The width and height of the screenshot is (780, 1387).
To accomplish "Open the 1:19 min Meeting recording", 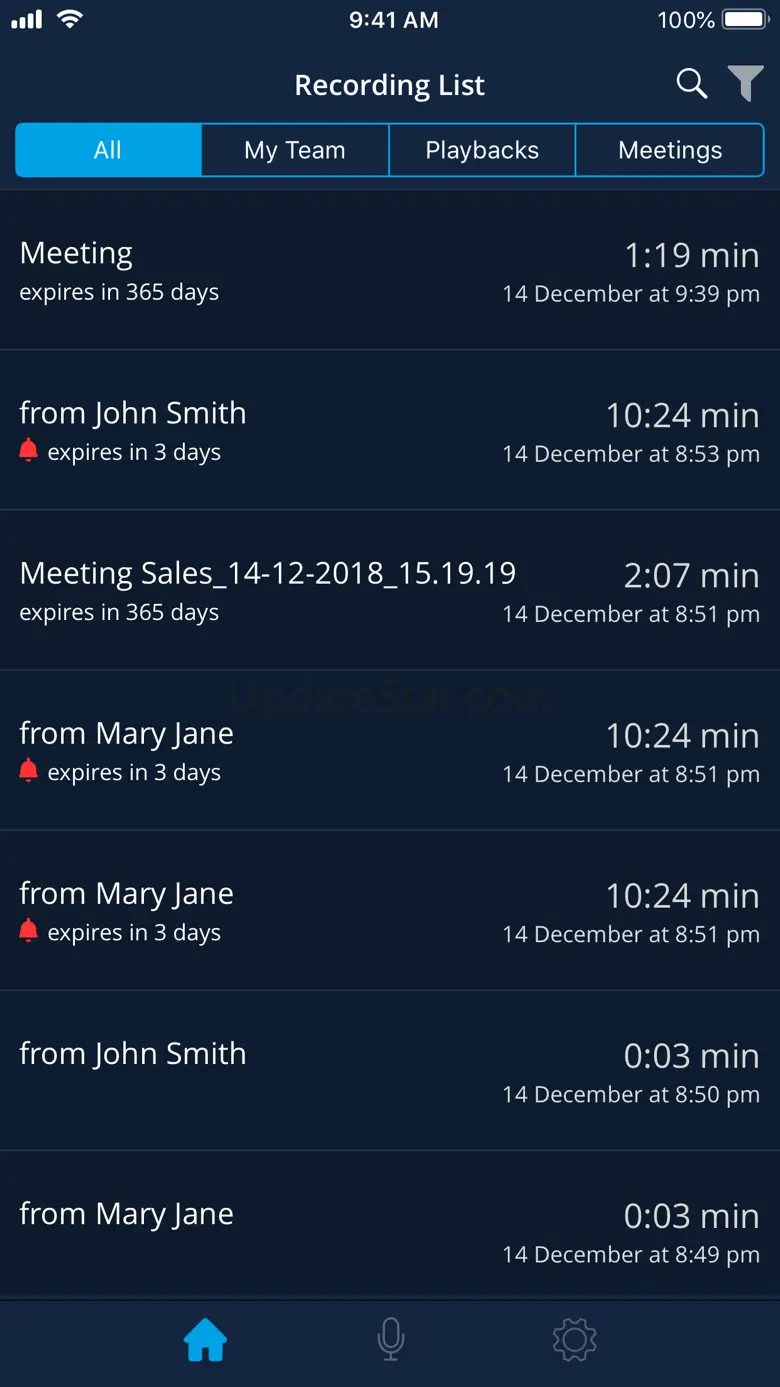I will click(x=390, y=271).
